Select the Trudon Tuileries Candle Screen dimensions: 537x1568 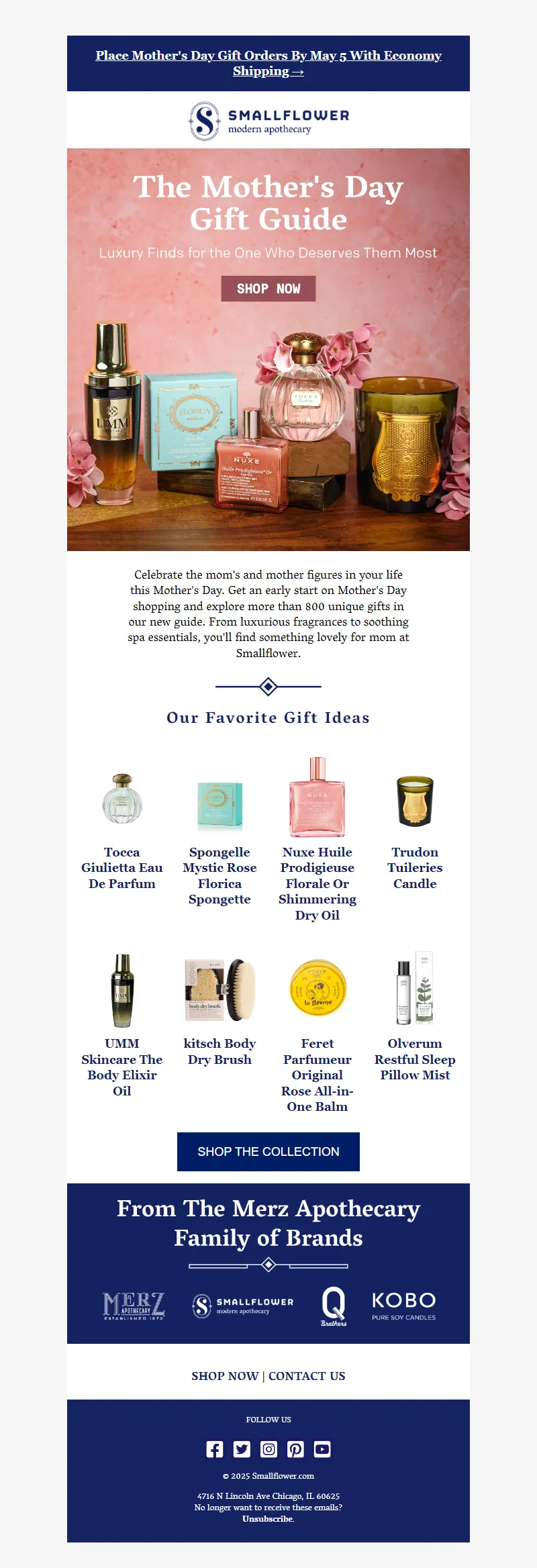(x=415, y=868)
